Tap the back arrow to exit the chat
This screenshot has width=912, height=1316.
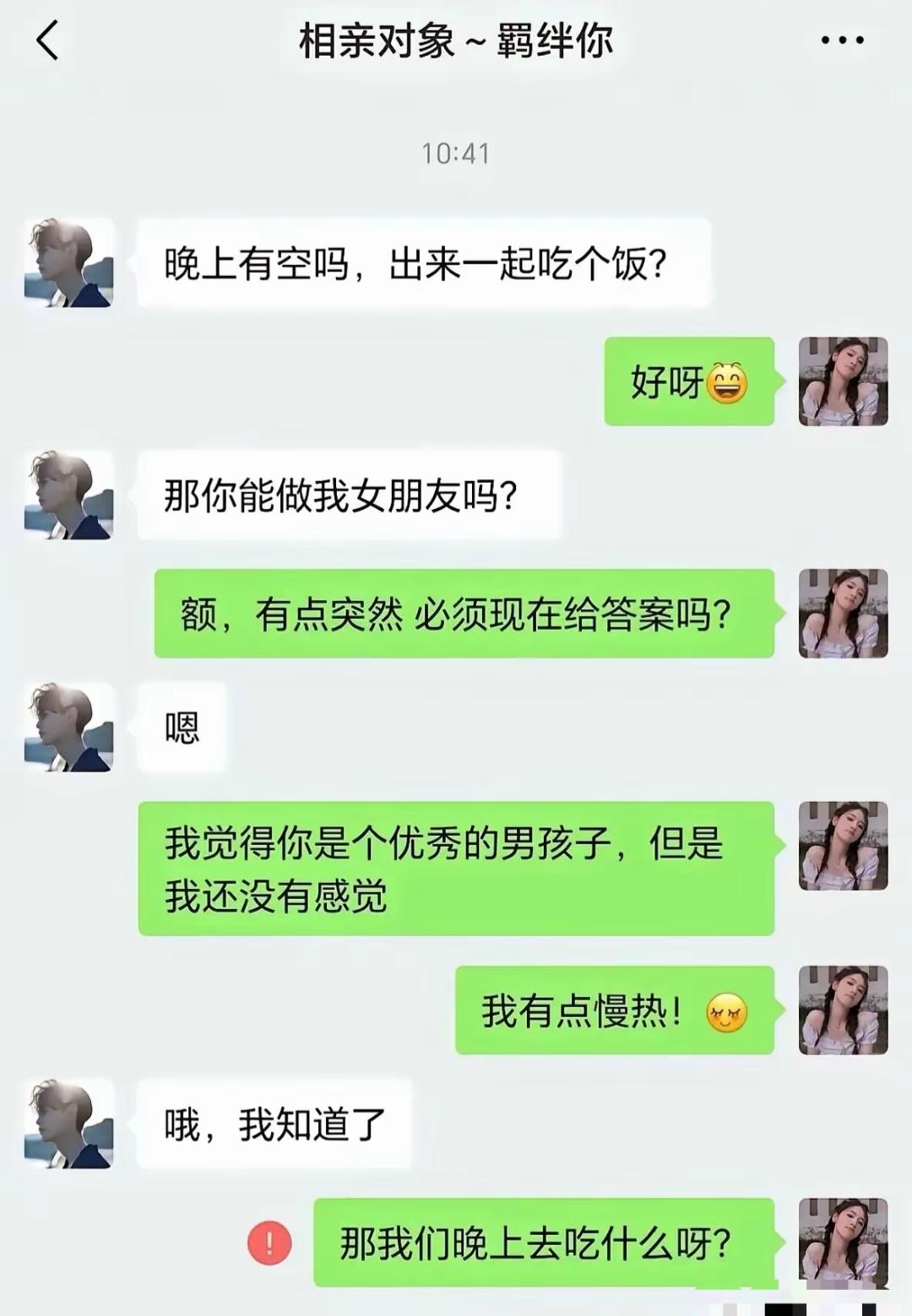48,40
